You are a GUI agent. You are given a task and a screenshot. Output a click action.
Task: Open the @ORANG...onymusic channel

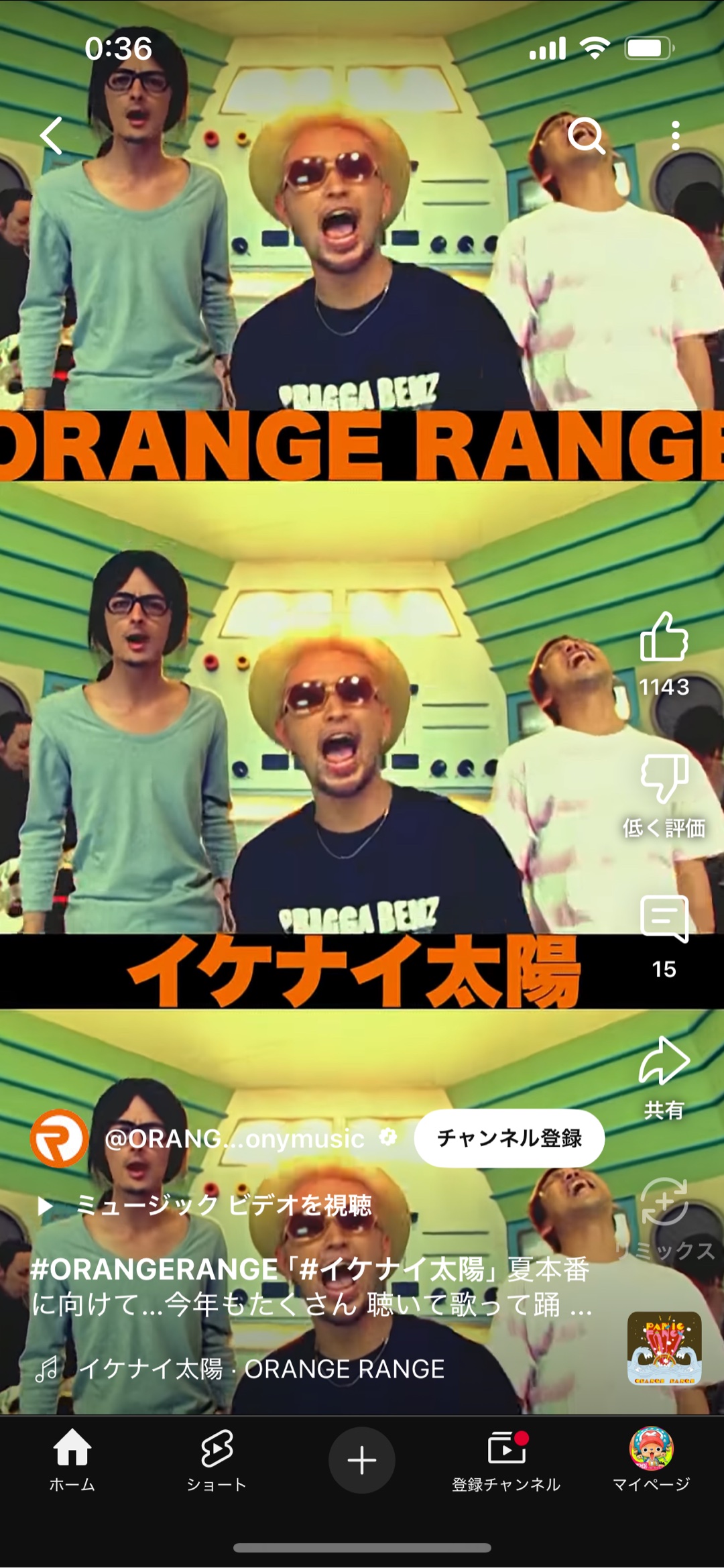coord(235,1138)
